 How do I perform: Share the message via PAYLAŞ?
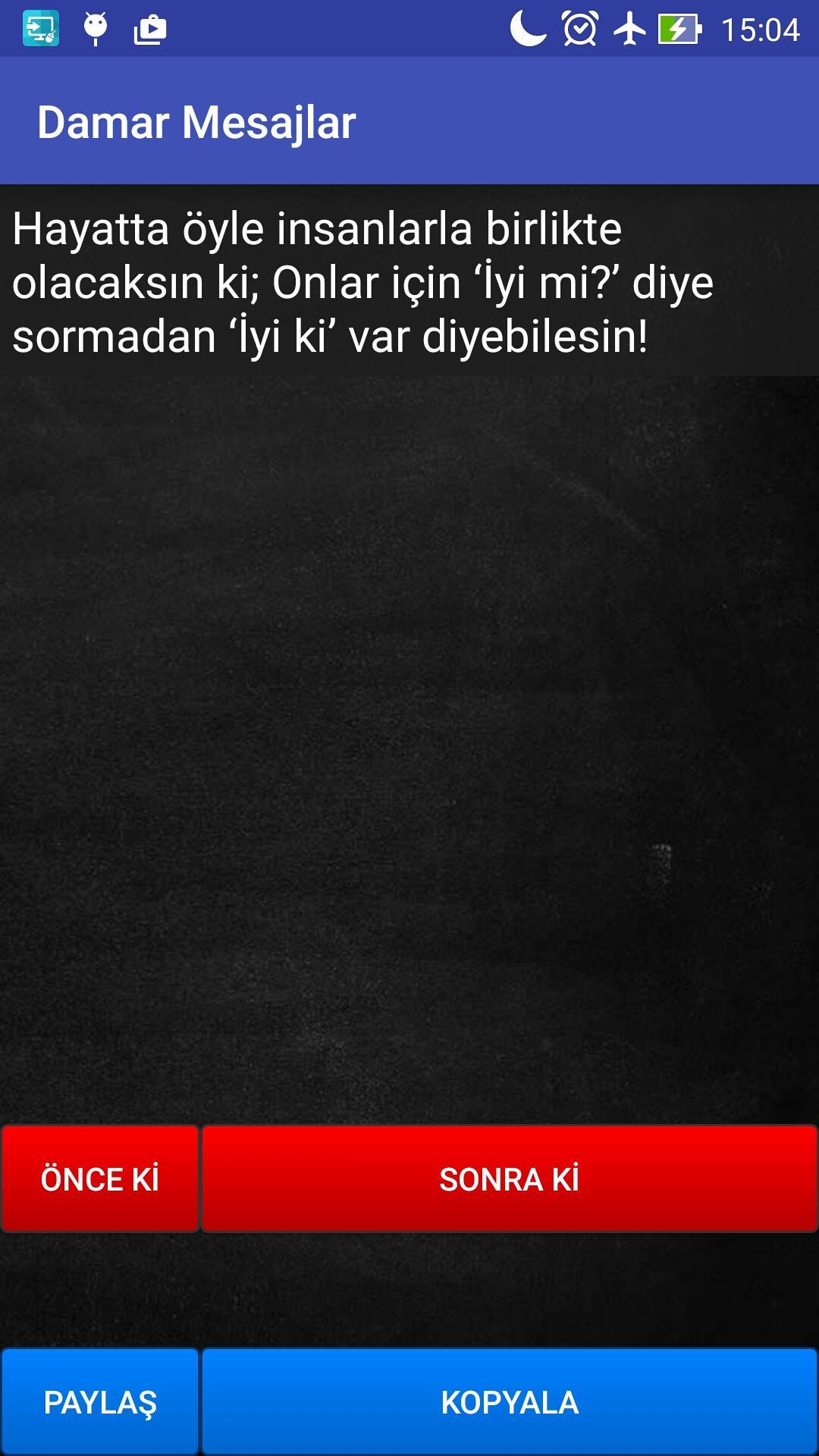click(100, 1401)
